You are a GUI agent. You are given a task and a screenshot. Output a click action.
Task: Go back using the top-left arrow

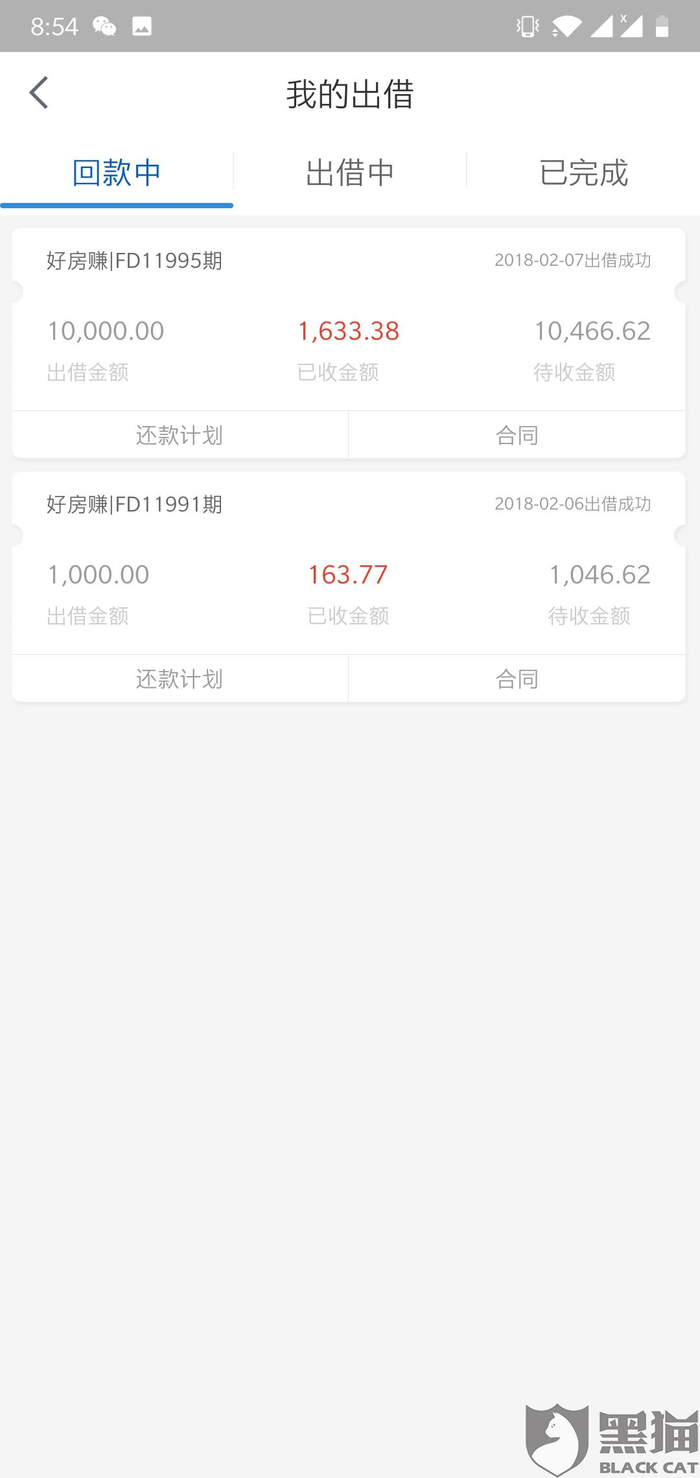pyautogui.click(x=39, y=93)
